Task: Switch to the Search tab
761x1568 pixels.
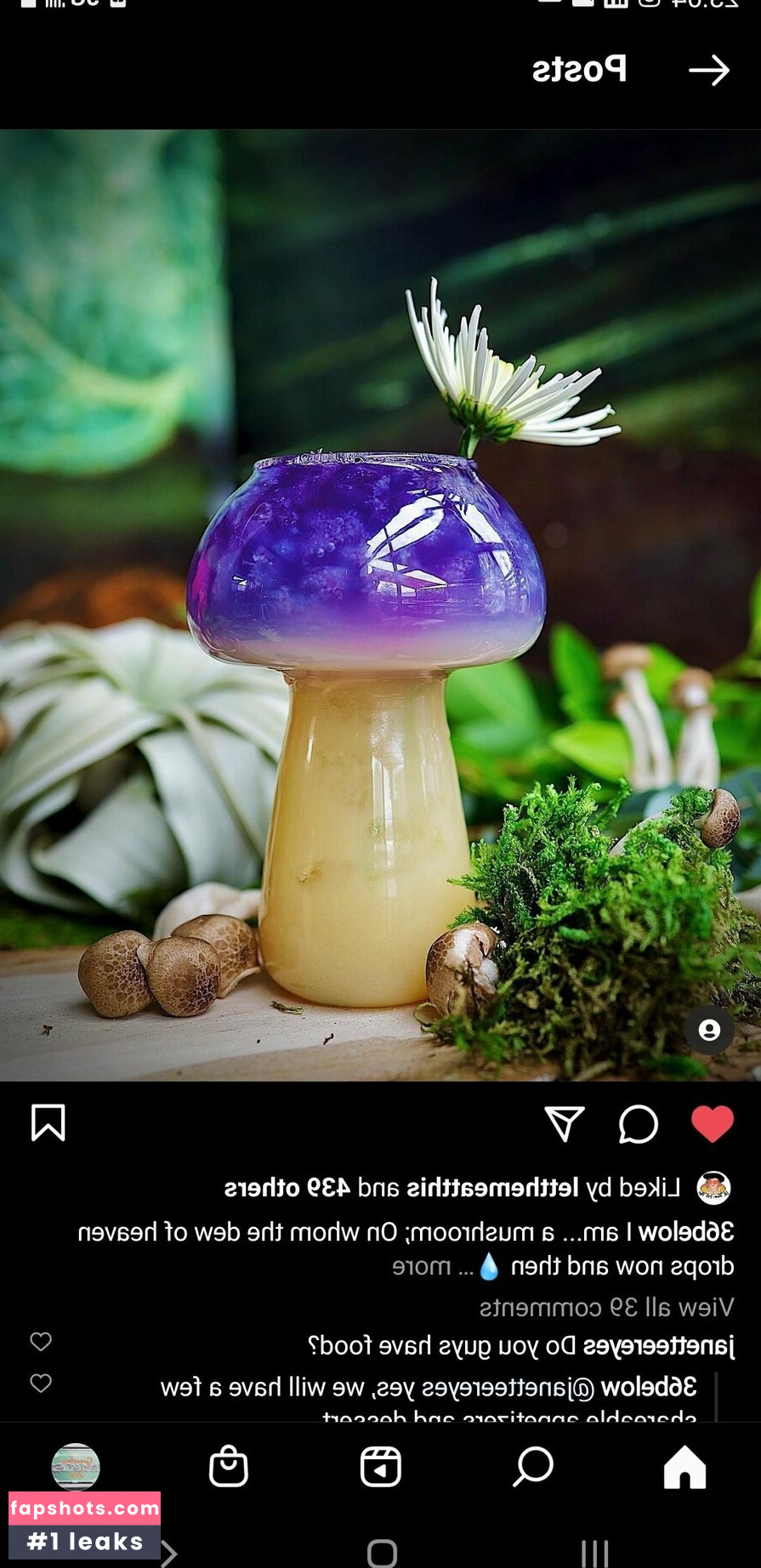Action: pos(533,1468)
